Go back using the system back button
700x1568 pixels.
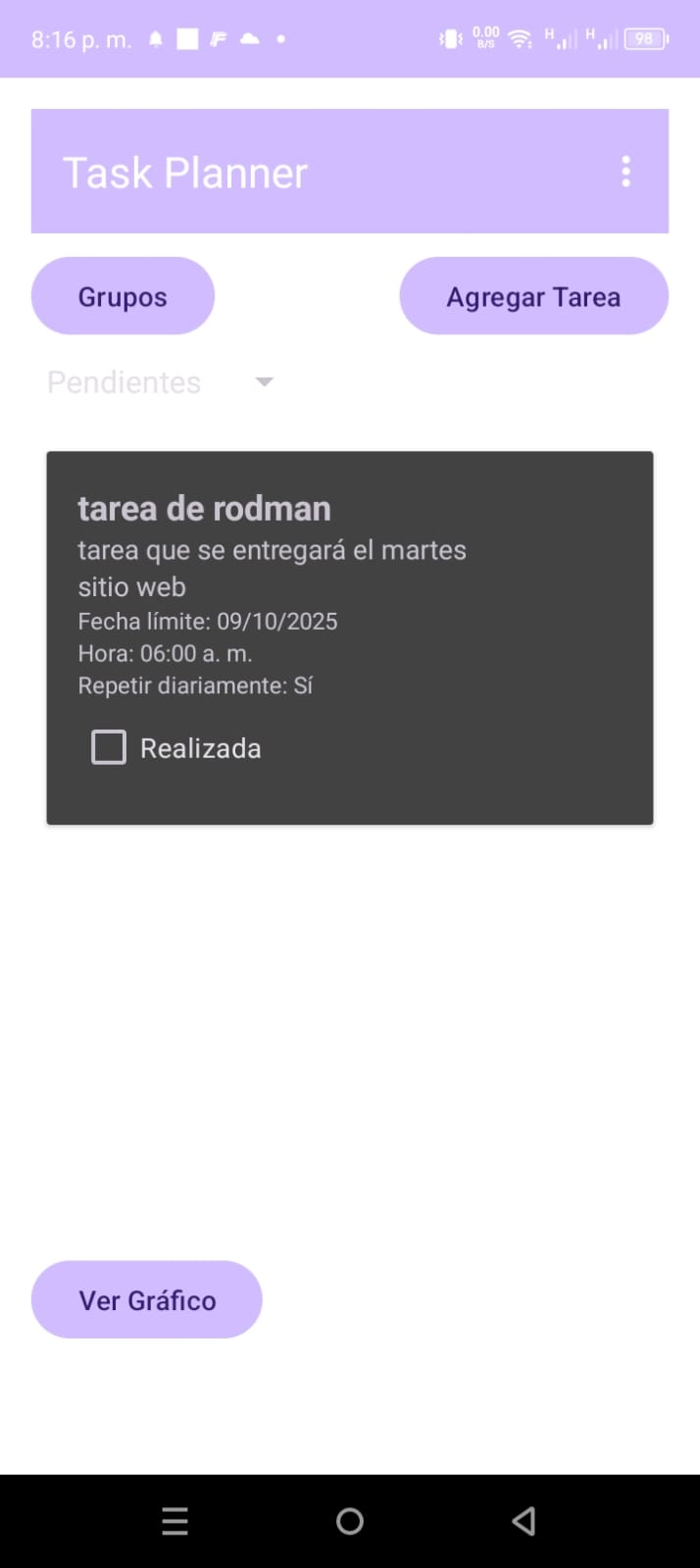point(524,1521)
